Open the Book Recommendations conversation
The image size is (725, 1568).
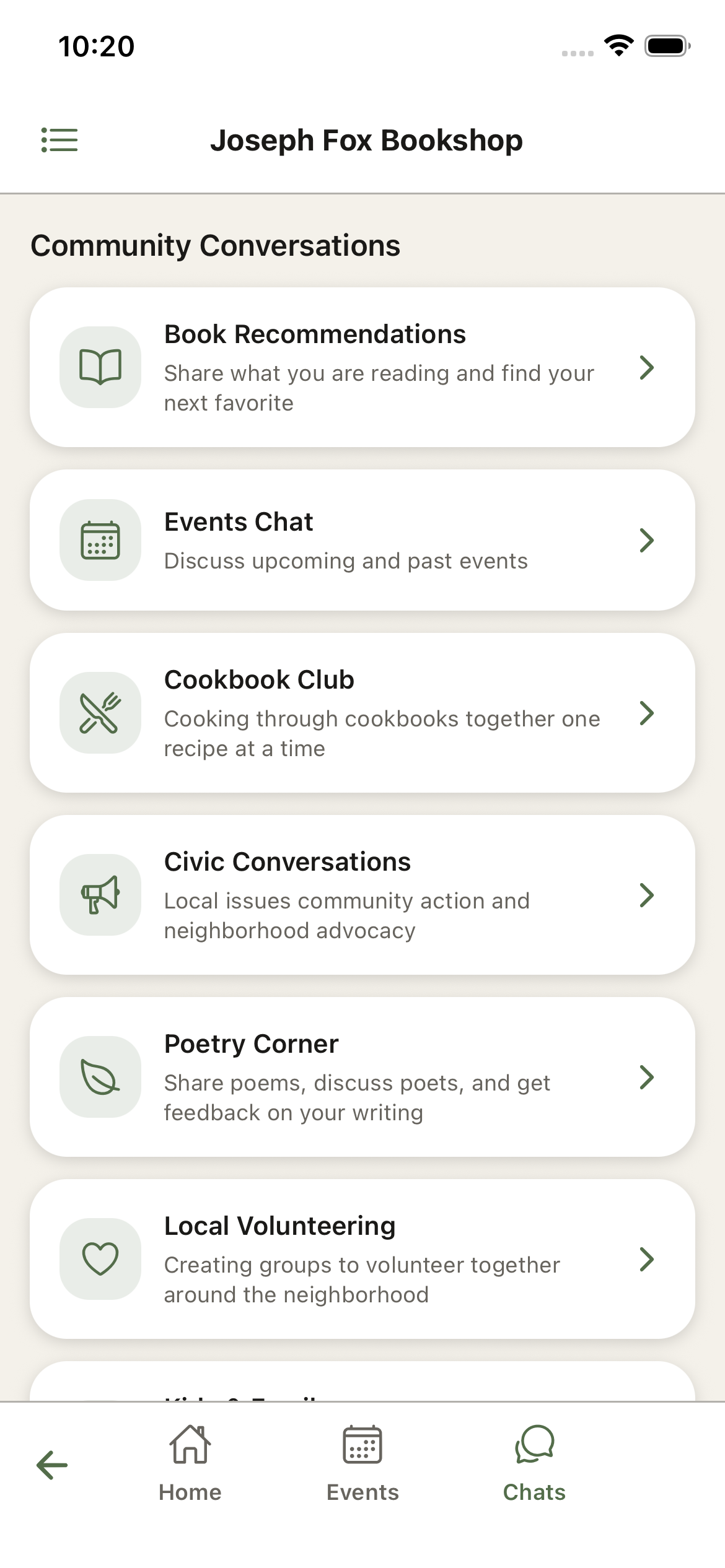click(362, 367)
